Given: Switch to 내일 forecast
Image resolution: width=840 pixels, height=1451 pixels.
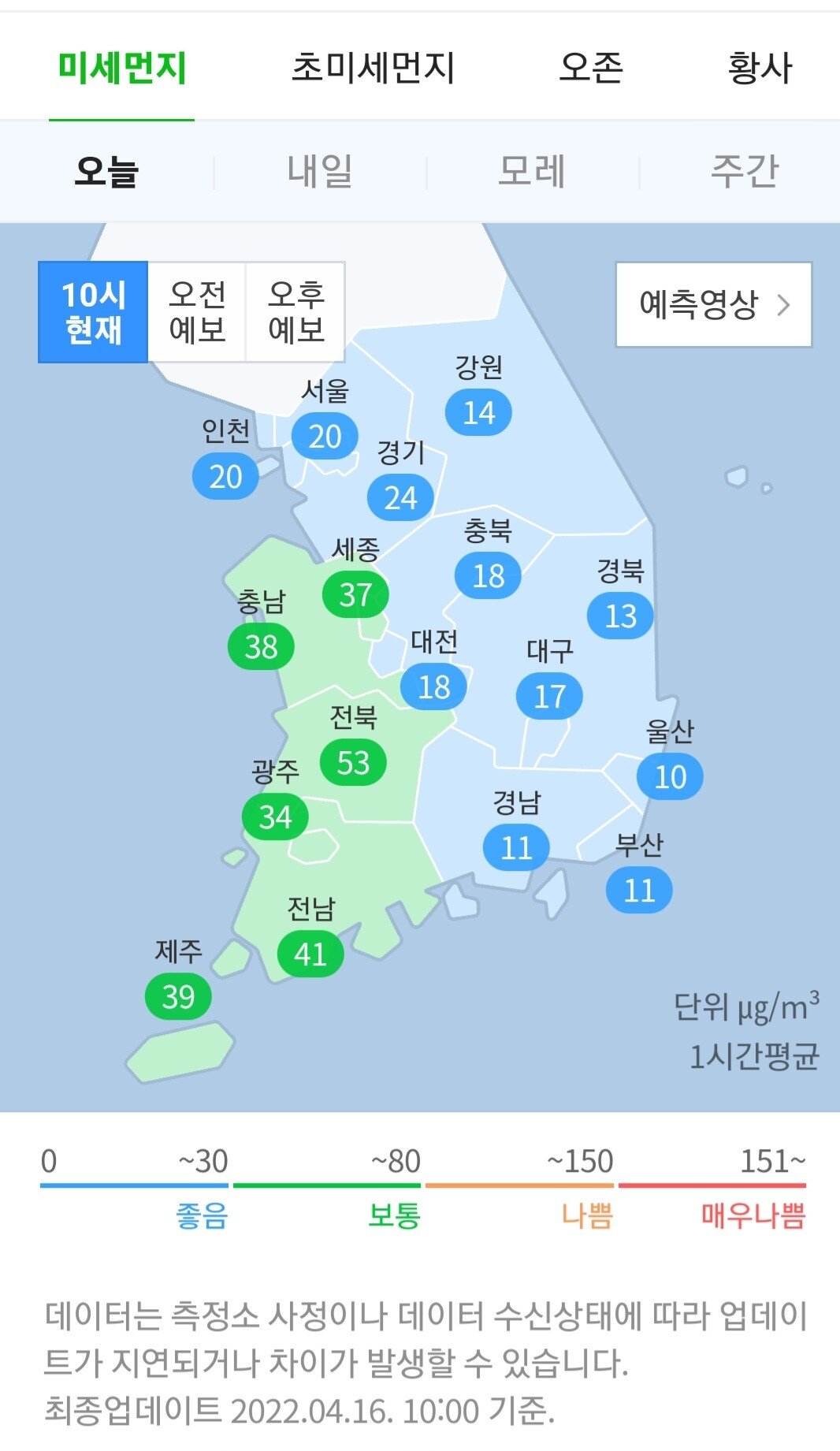Looking at the screenshot, I should (x=320, y=171).
